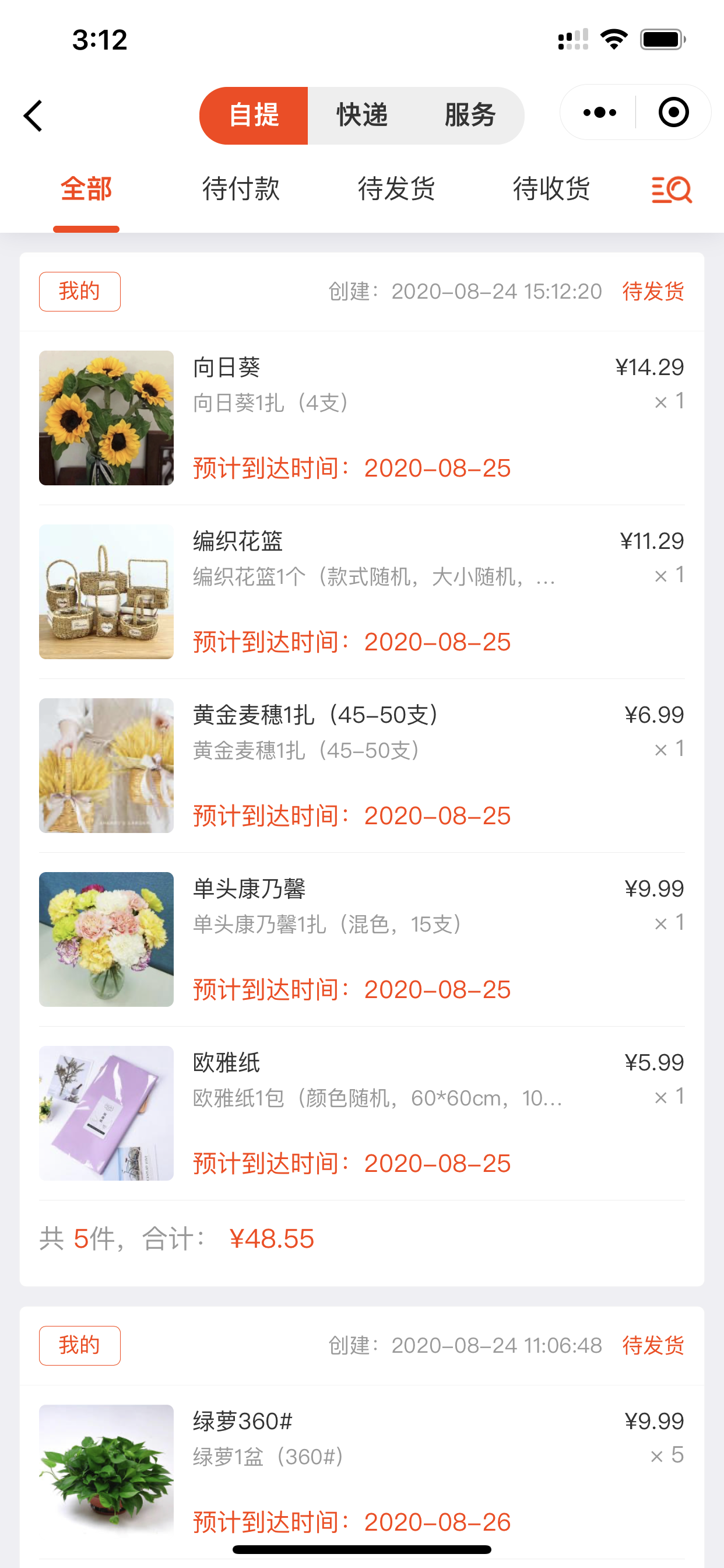The image size is (724, 1568).
Task: Switch to the 待付款 tab
Action: (241, 188)
